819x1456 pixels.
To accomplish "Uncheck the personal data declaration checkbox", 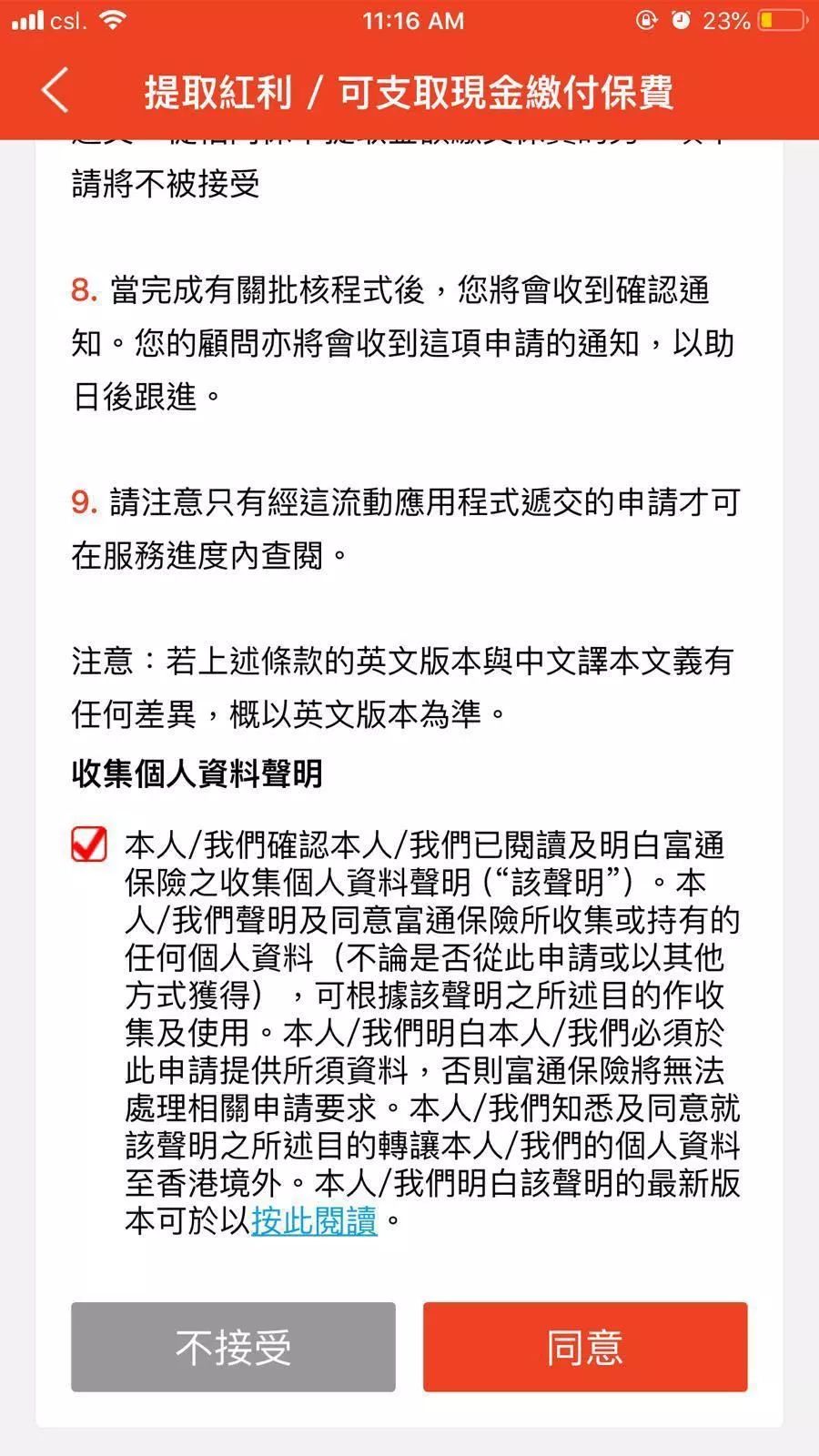I will point(87,845).
